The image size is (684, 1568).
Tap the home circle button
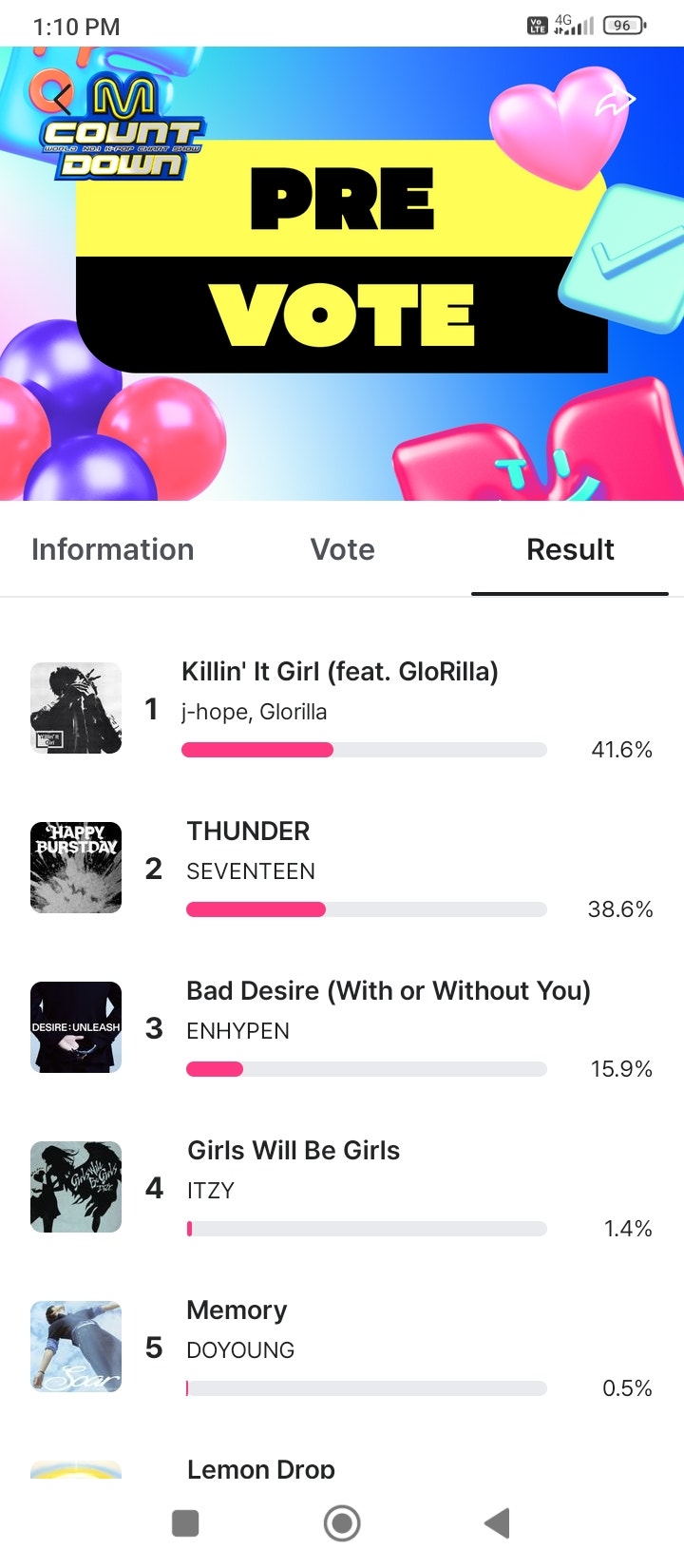342,1522
